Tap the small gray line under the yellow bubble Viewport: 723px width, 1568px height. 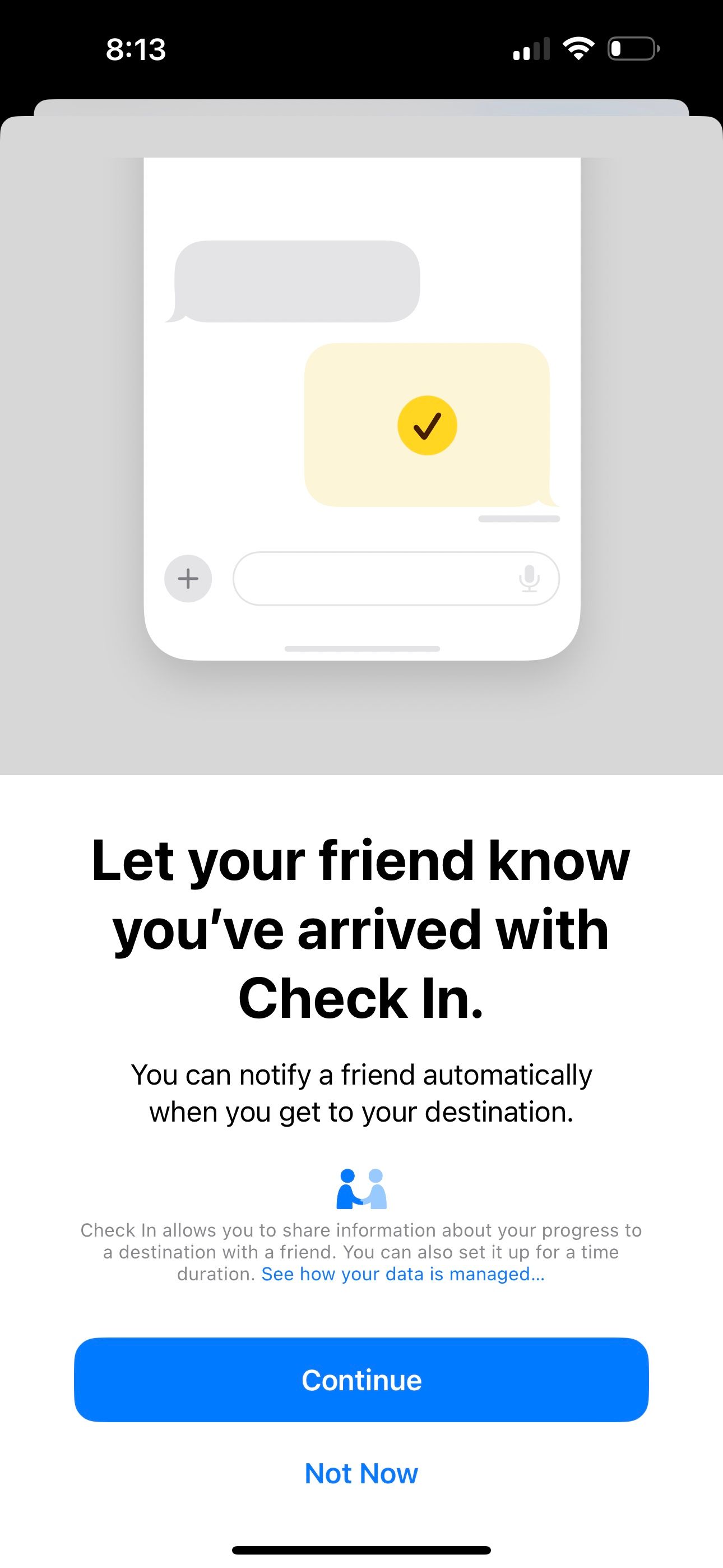pos(519,518)
